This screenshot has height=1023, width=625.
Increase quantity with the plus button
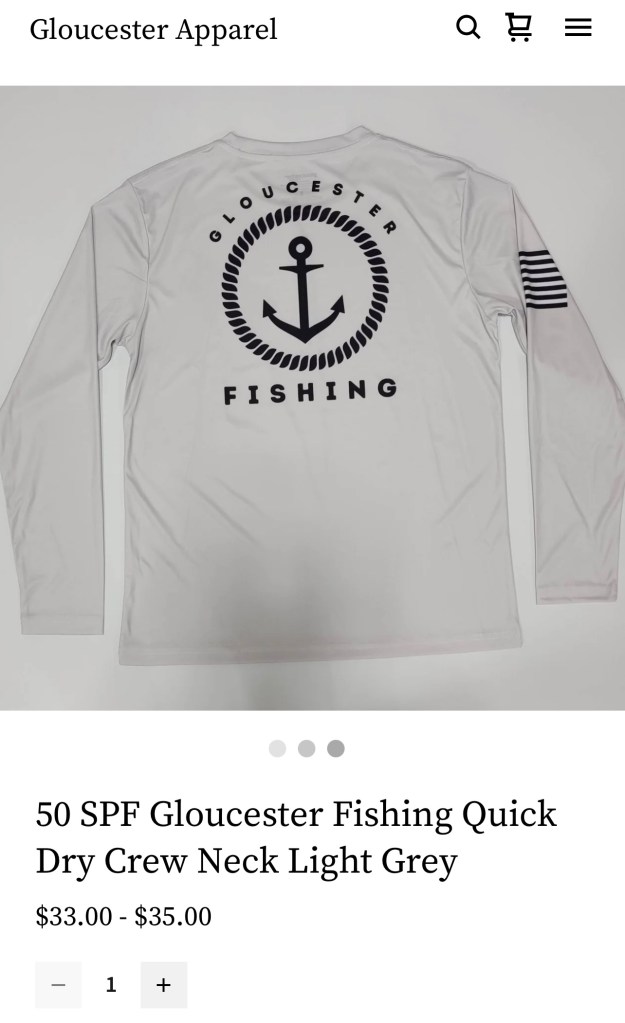pyautogui.click(x=164, y=985)
